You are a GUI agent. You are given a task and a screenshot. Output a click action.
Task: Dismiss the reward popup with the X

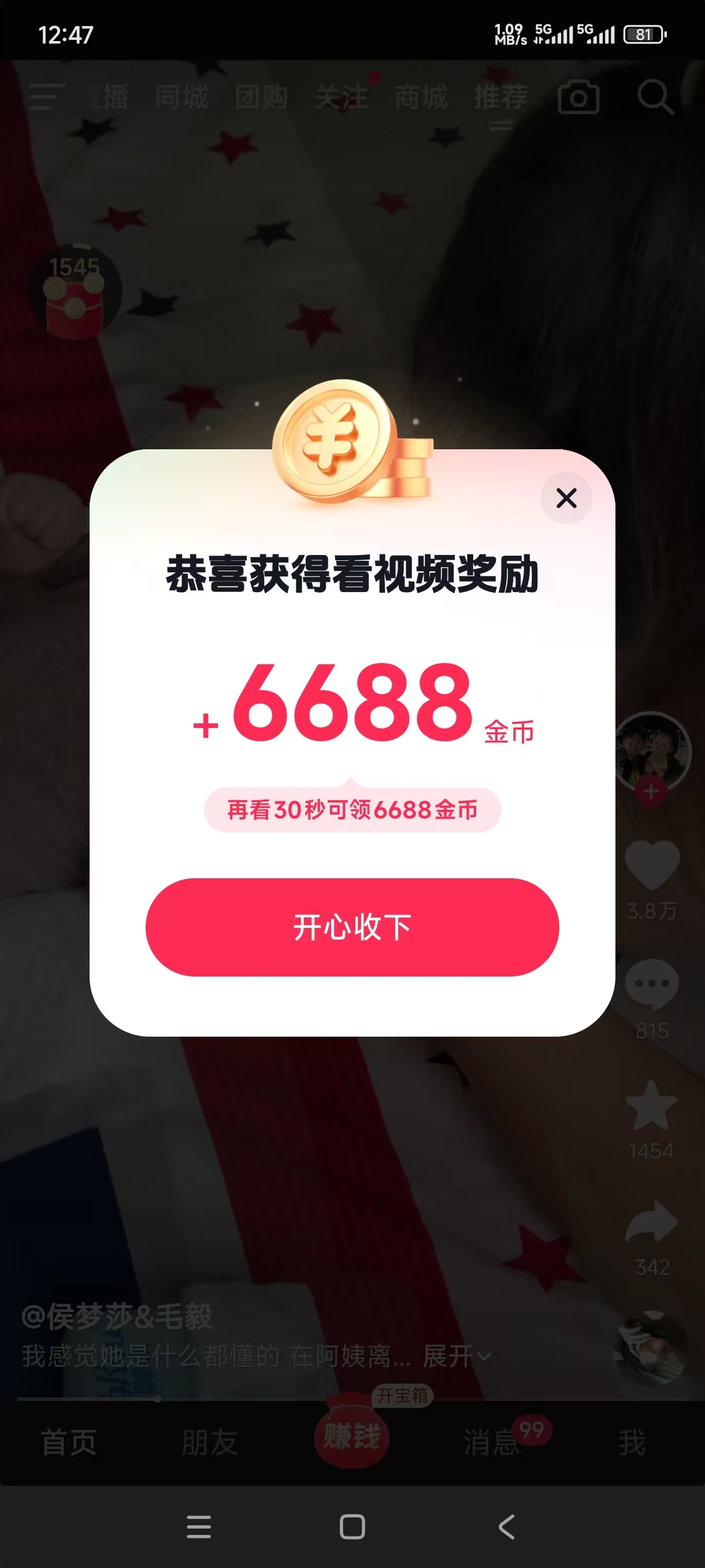tap(566, 498)
